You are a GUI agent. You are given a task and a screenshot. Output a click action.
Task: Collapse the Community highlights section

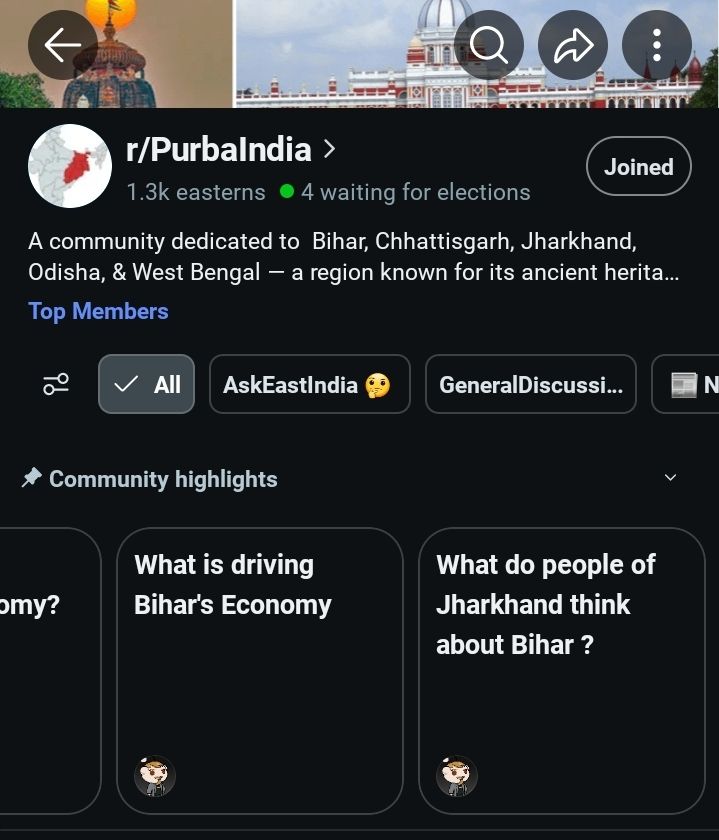tap(670, 478)
